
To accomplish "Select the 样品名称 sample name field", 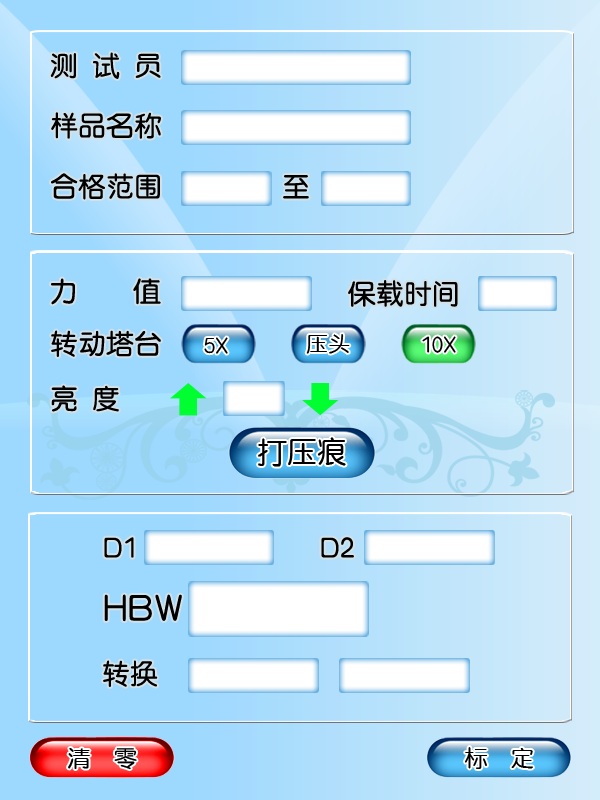I will 296,127.
